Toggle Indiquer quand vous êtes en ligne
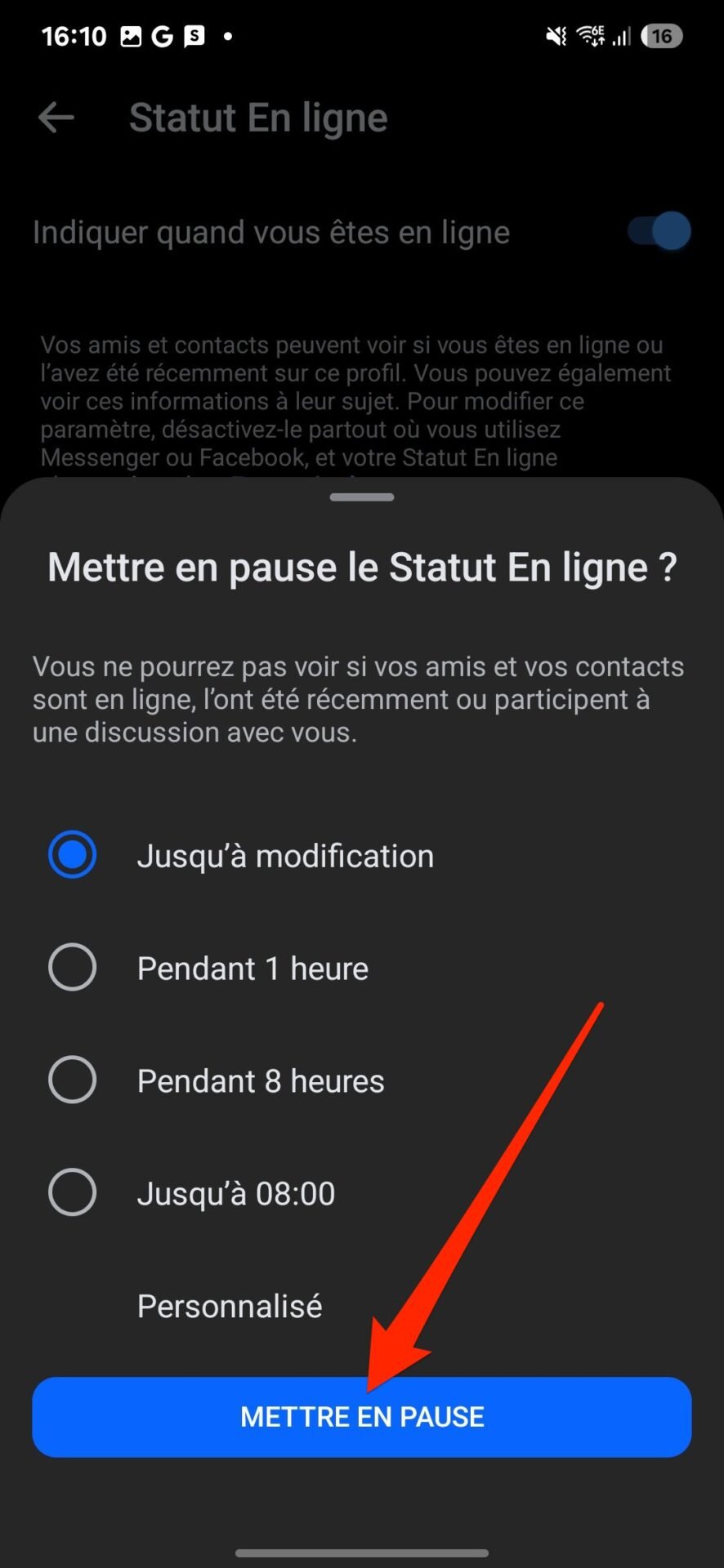The height and width of the screenshot is (1568, 724). (659, 232)
